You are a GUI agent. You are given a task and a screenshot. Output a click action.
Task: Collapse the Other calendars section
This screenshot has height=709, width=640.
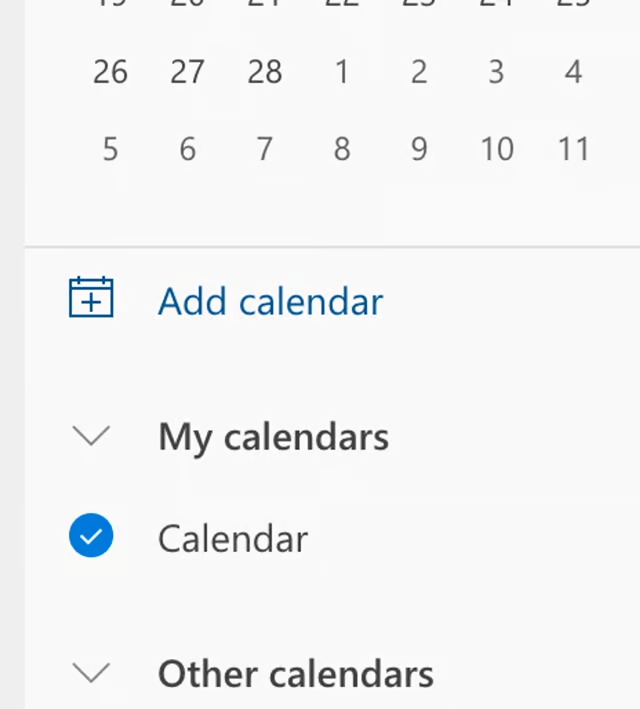(x=91, y=673)
